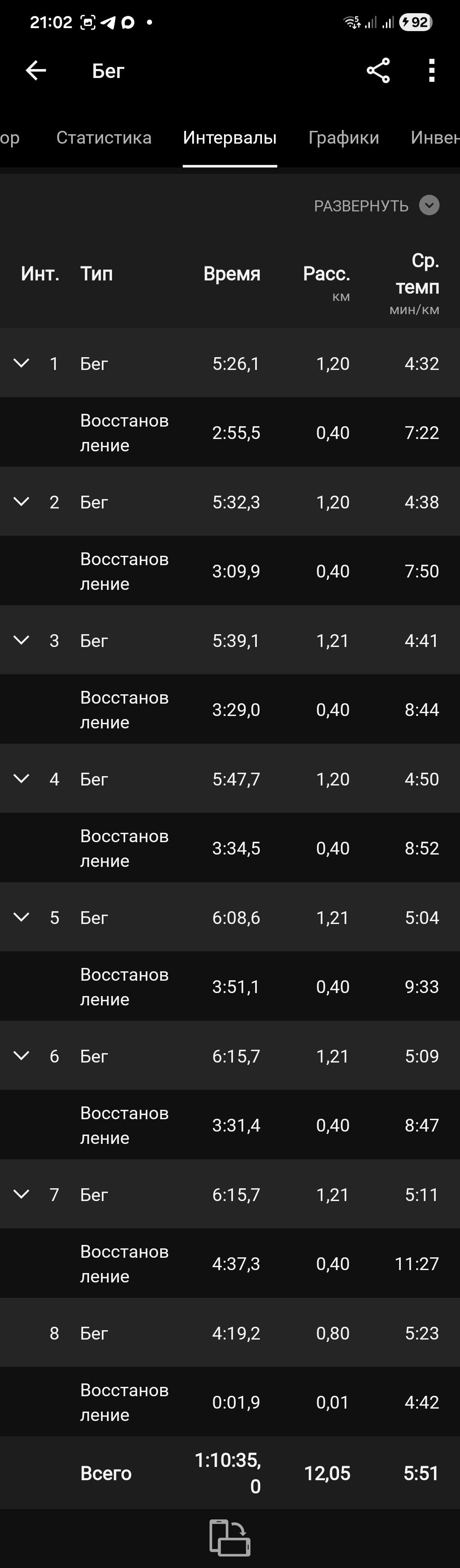Expand interval 6 chevron
The height and width of the screenshot is (1568, 460).
click(x=21, y=1056)
